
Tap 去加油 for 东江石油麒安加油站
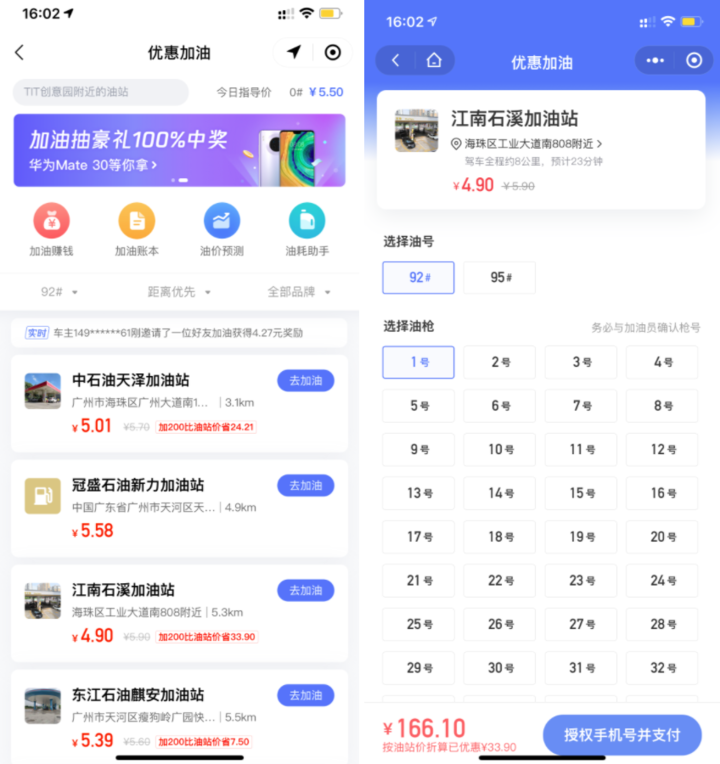(x=305, y=695)
